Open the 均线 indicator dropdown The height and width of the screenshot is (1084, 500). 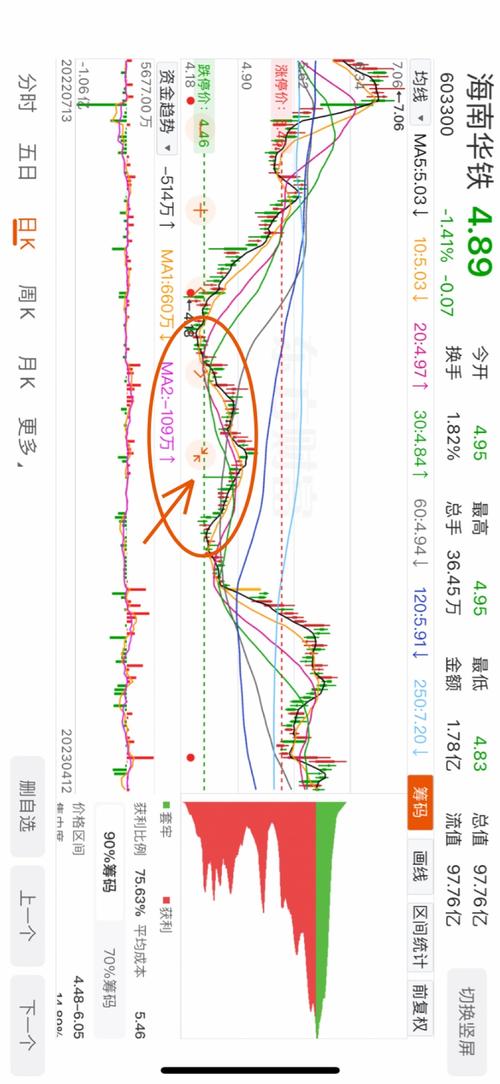pos(419,94)
